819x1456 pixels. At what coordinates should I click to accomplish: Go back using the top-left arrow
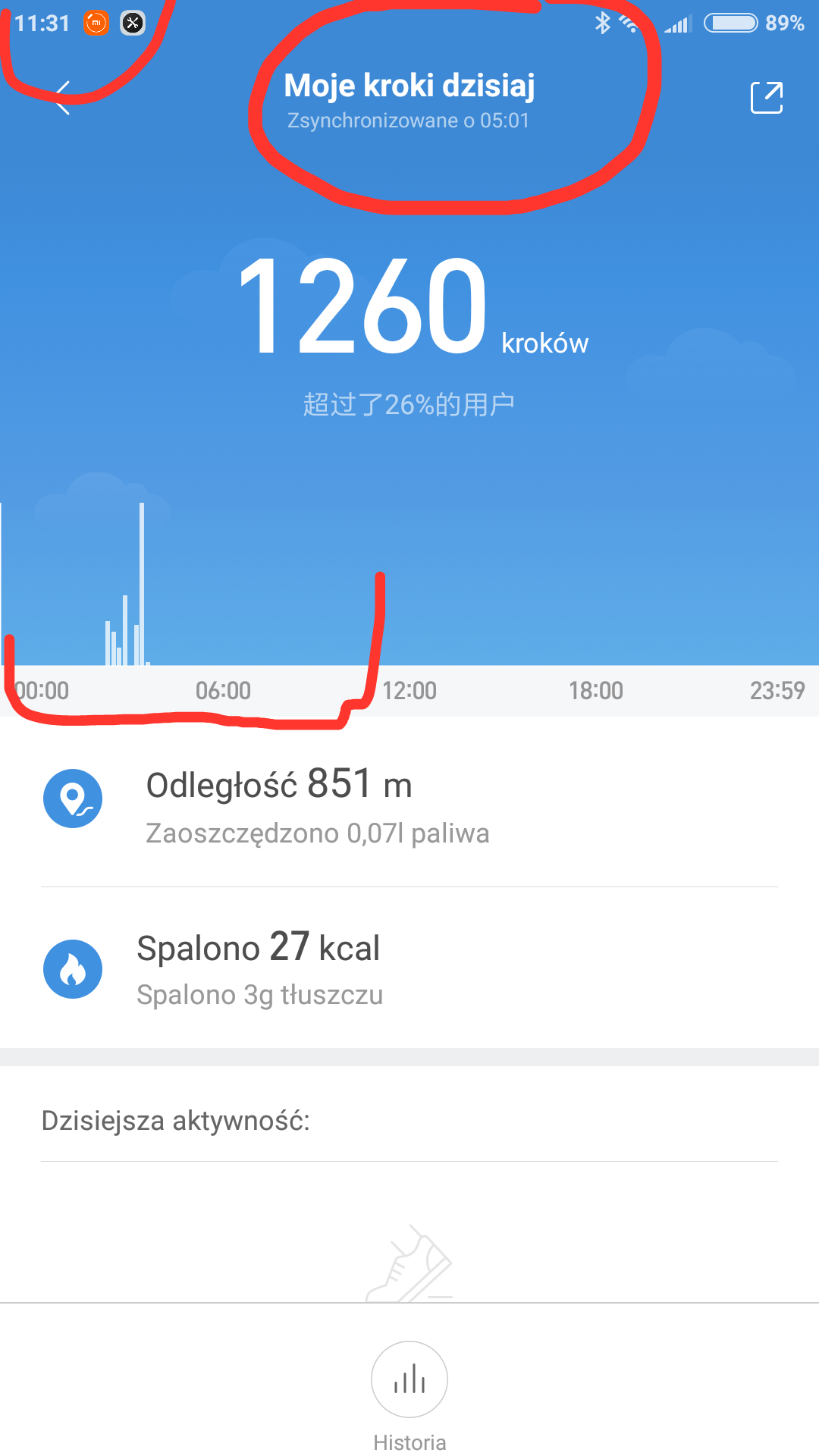coord(64,98)
